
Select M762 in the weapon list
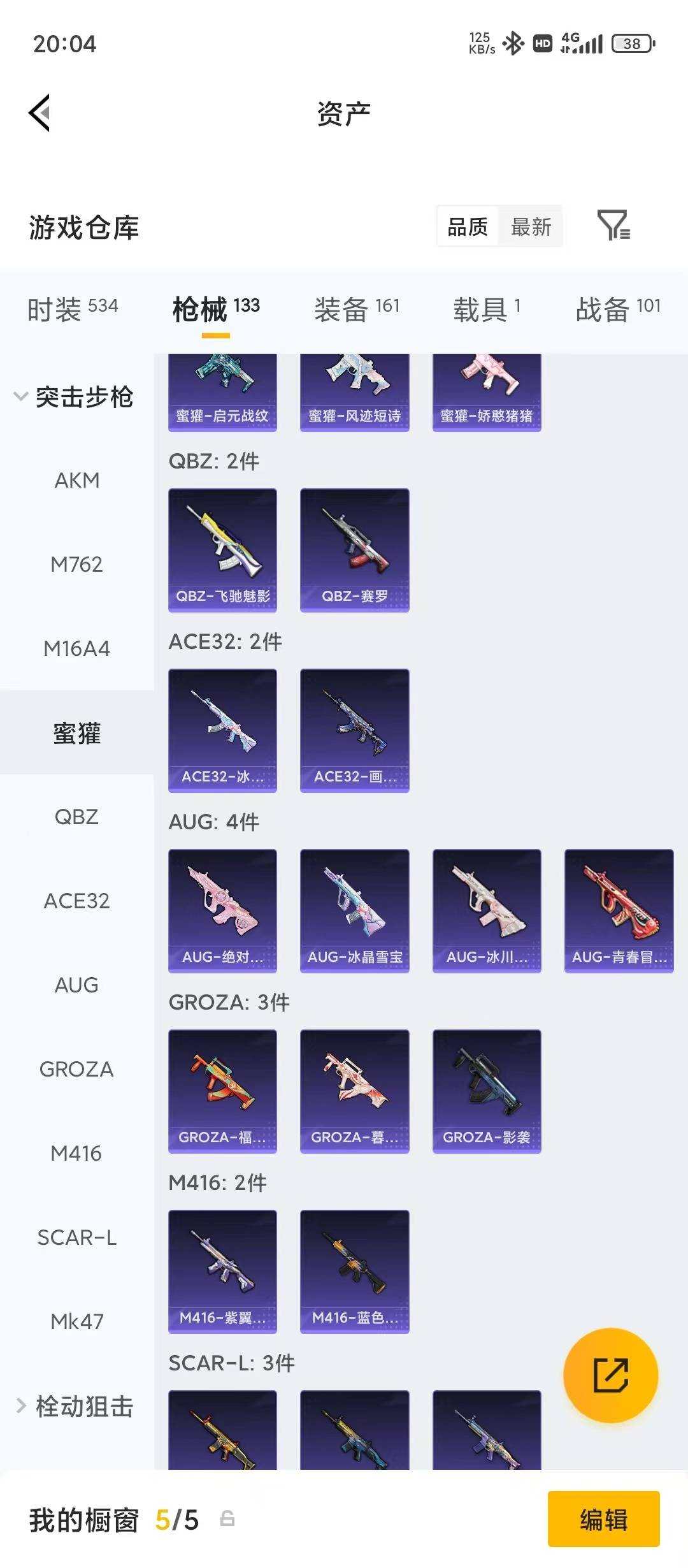coord(76,564)
